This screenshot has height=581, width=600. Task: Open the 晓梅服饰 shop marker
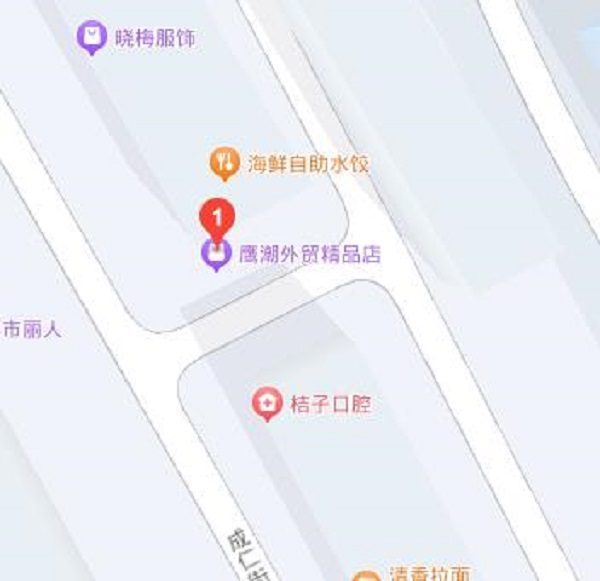coord(93,38)
